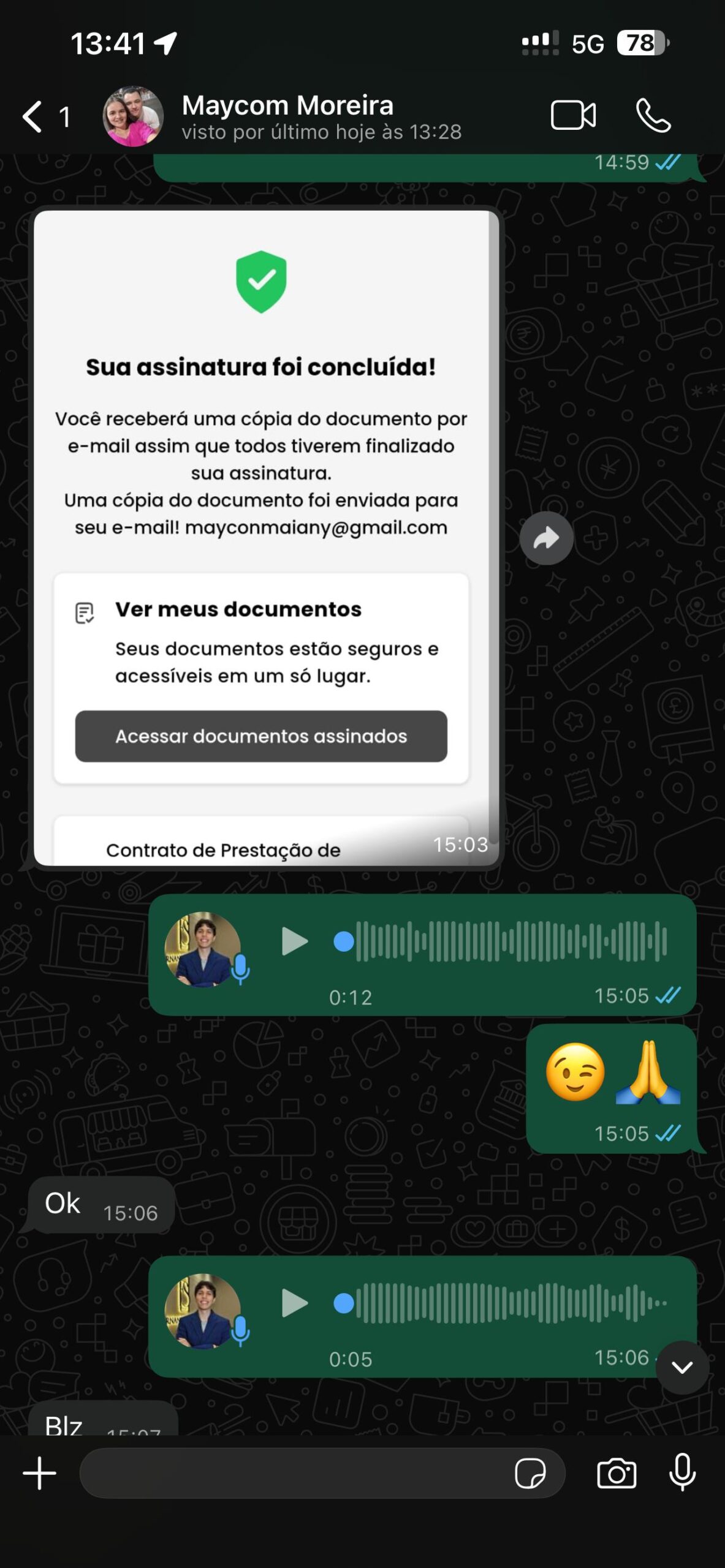725x1568 pixels.
Task: Open the attachment plus menu
Action: click(40, 1473)
